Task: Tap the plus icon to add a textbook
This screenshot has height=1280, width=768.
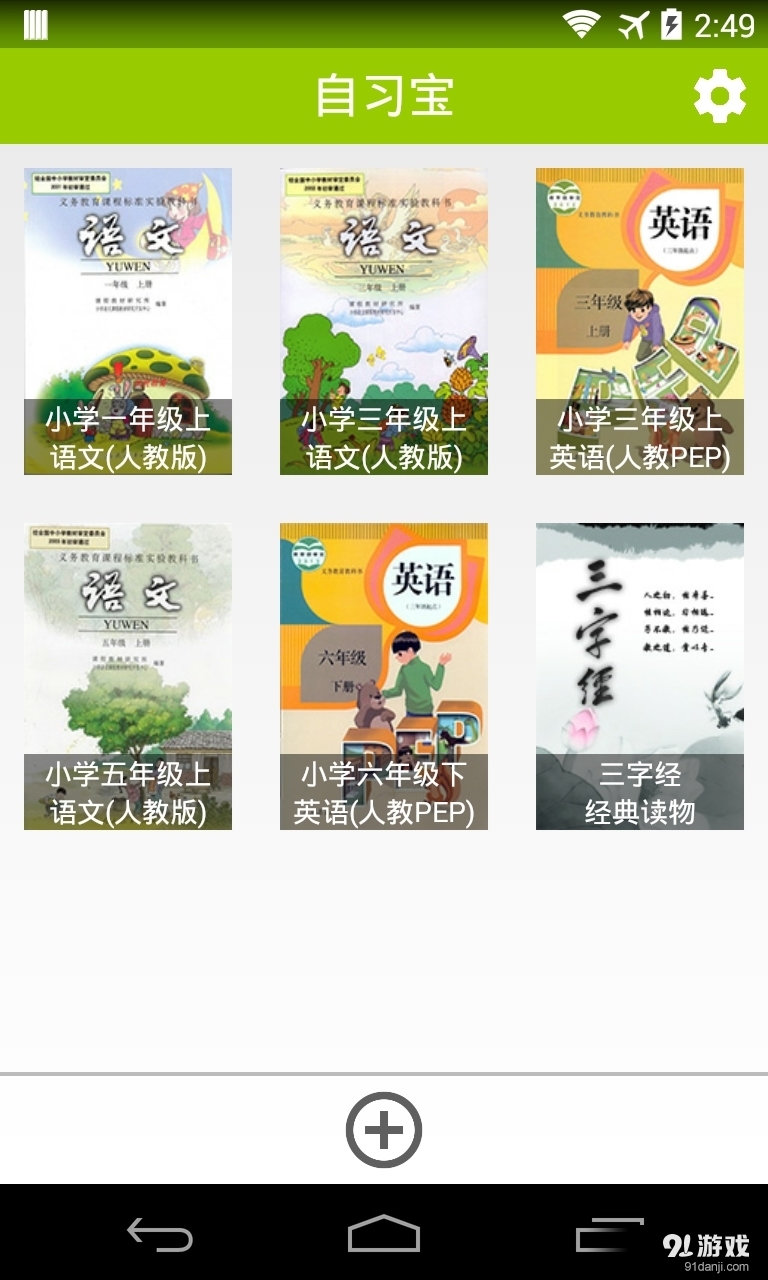Action: tap(383, 1127)
